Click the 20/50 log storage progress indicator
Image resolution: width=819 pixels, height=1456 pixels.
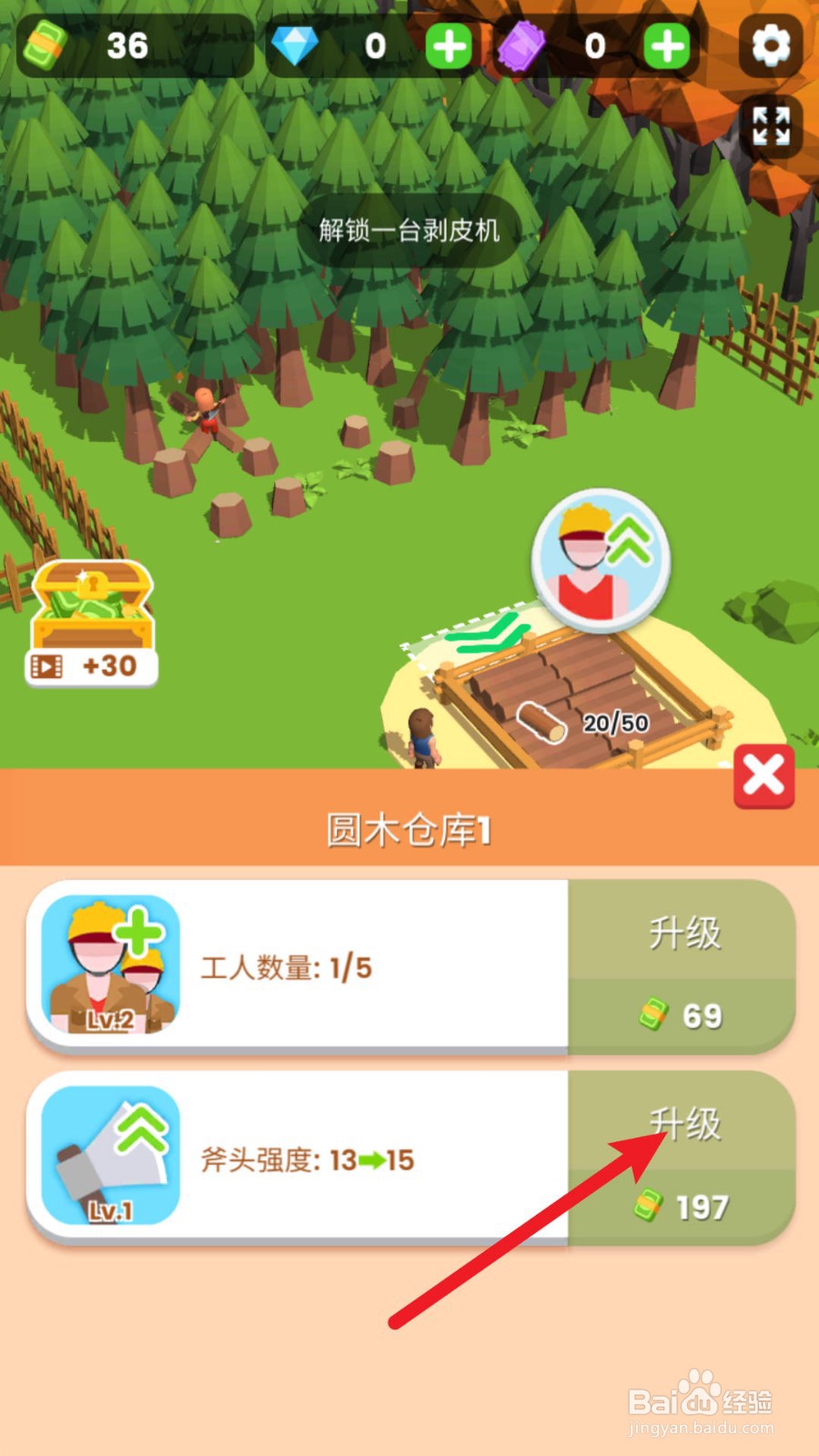[587, 722]
